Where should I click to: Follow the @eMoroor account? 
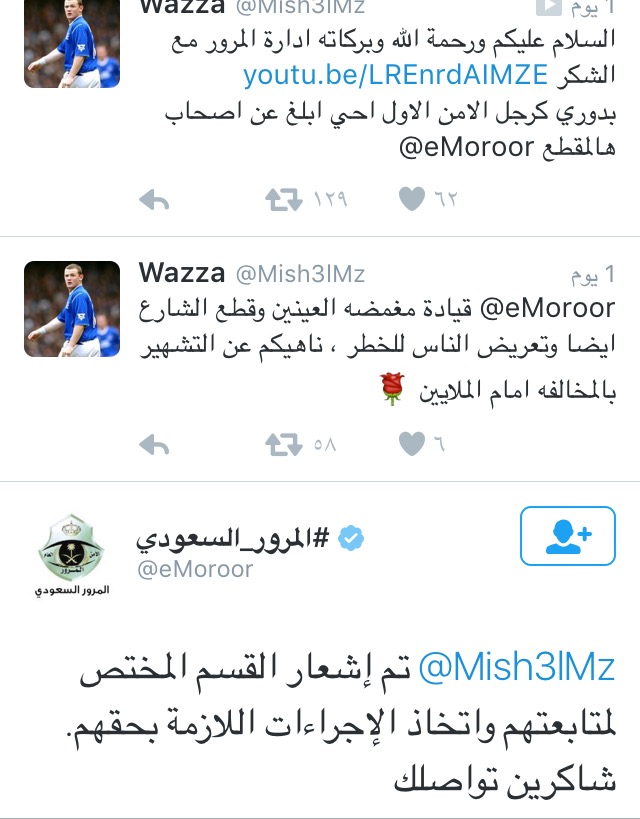pyautogui.click(x=570, y=535)
